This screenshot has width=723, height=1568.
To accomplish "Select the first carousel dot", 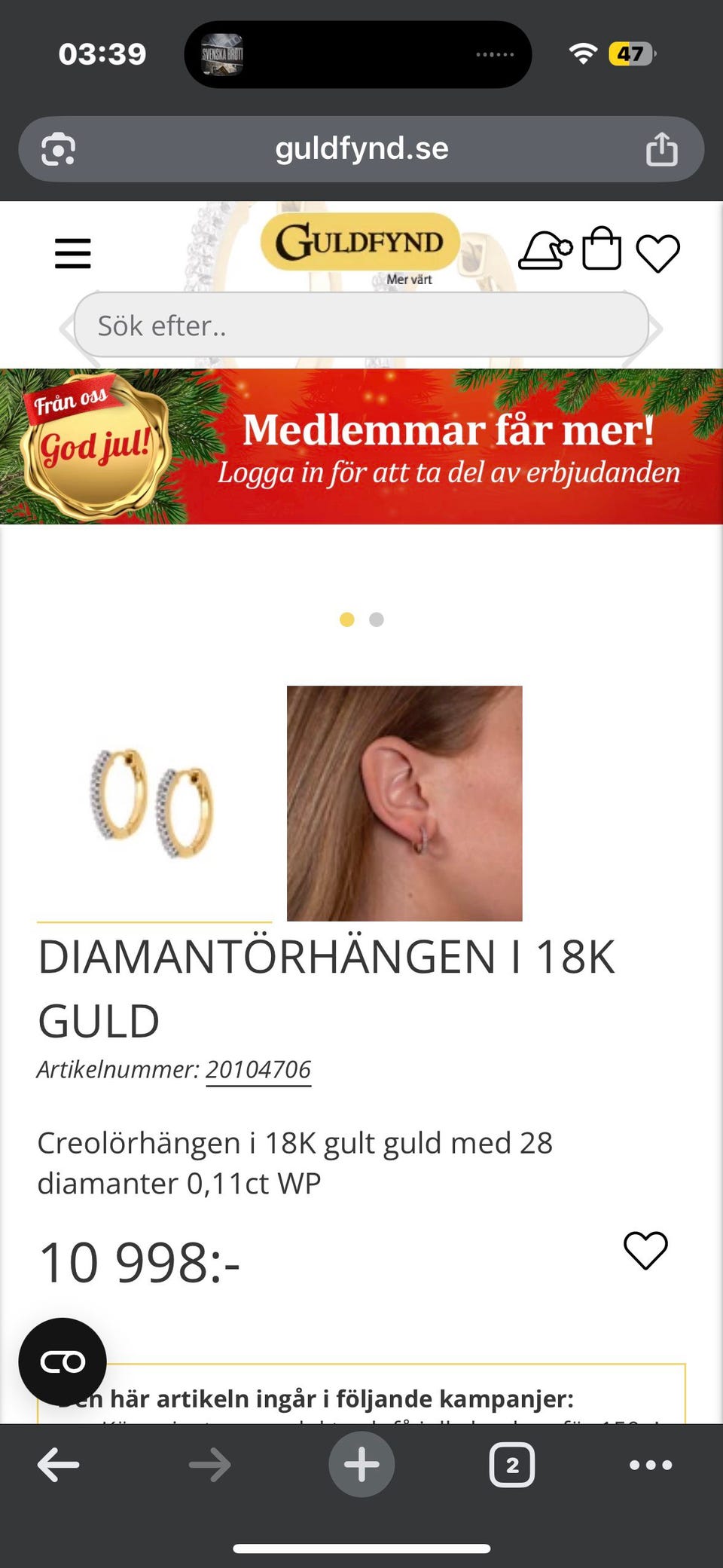I will point(348,620).
